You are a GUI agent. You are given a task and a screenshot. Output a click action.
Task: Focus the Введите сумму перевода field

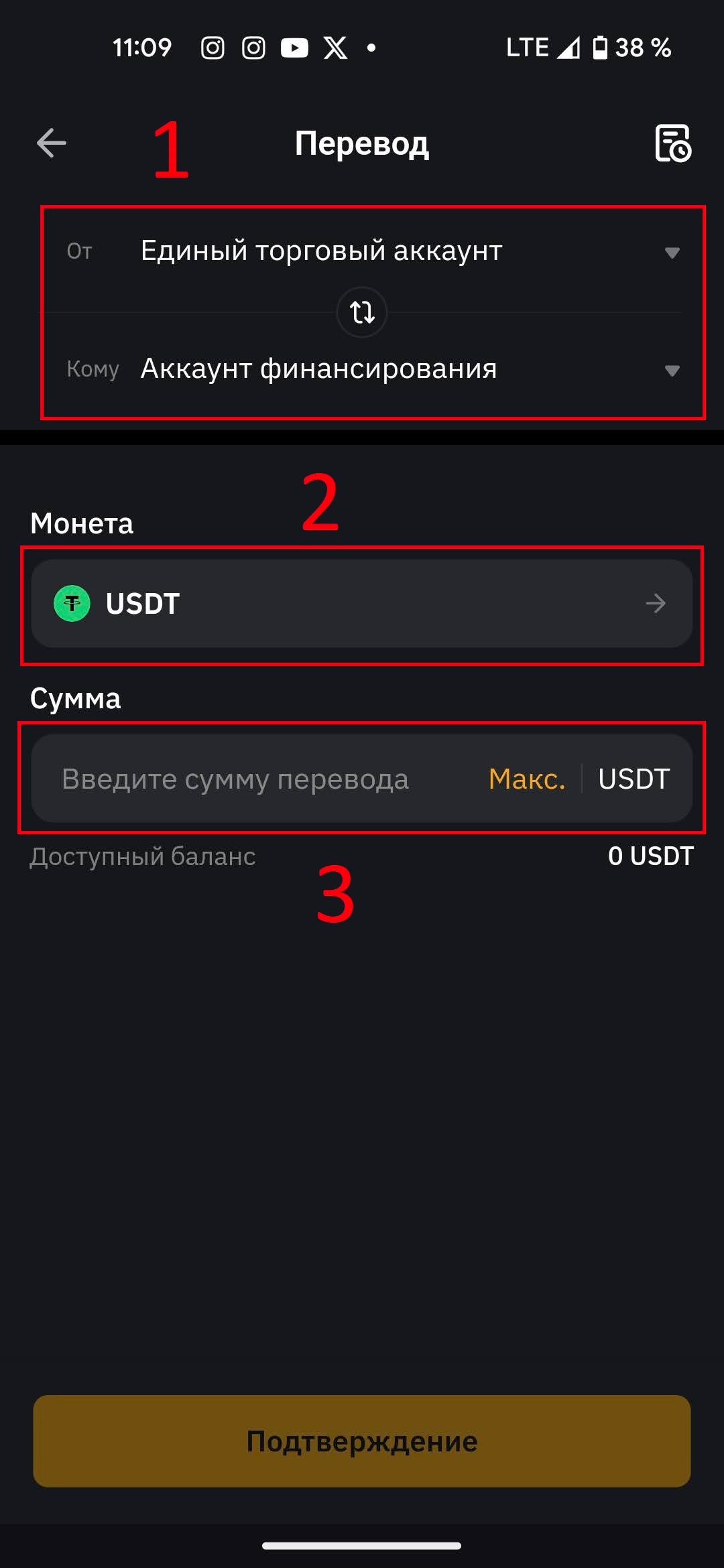tap(235, 779)
